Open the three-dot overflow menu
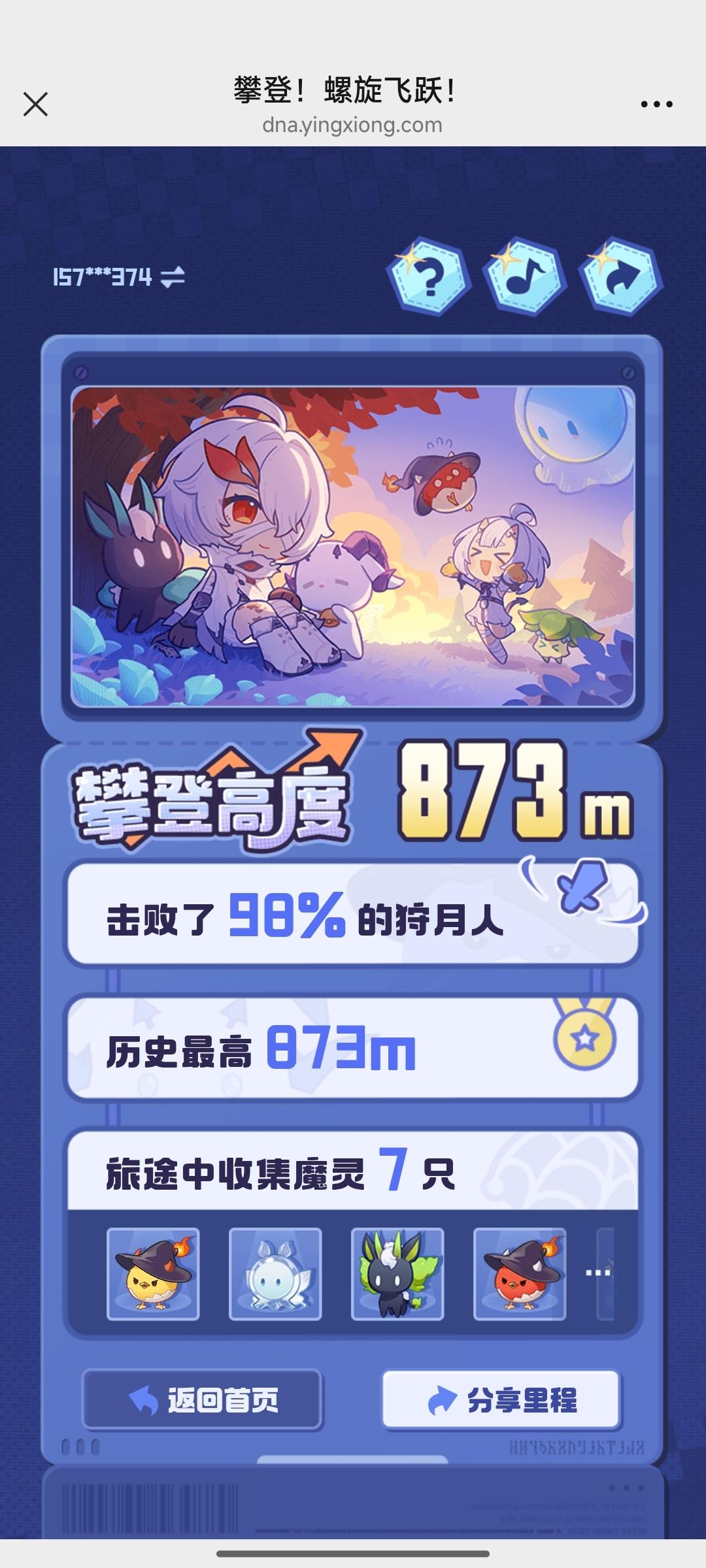706x1568 pixels. point(656,104)
